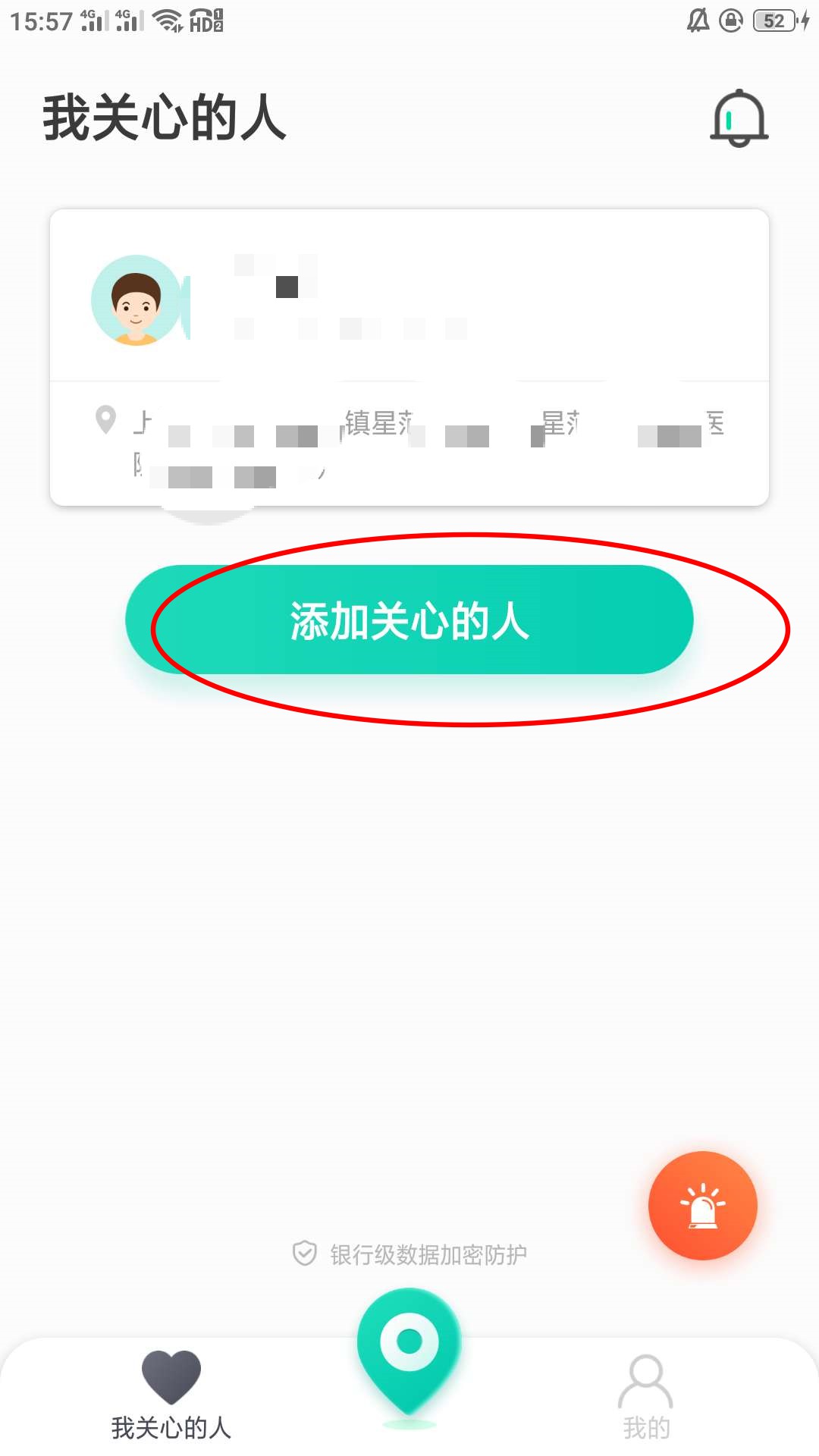Viewport: 819px width, 1456px height.
Task: Switch to 我的 tab
Action: pos(646,1397)
